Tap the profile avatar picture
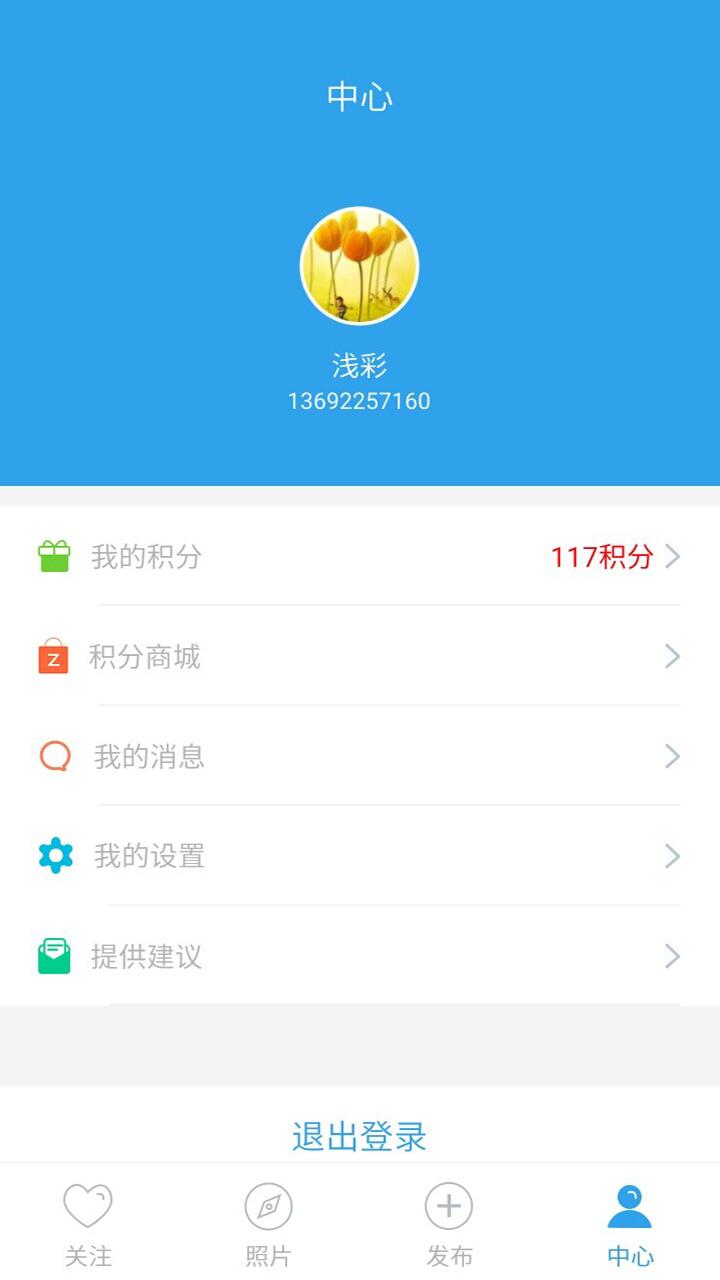Image resolution: width=720 pixels, height=1280 pixels. pos(359,266)
